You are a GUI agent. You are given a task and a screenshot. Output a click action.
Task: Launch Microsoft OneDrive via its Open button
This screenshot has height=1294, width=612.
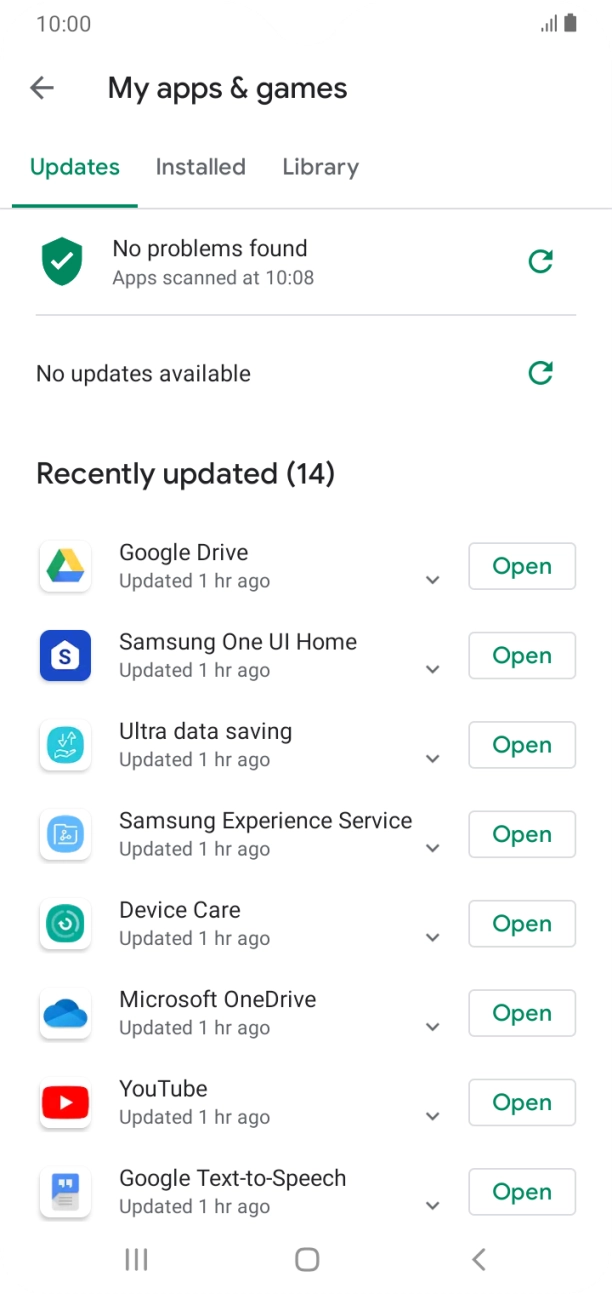point(522,1013)
